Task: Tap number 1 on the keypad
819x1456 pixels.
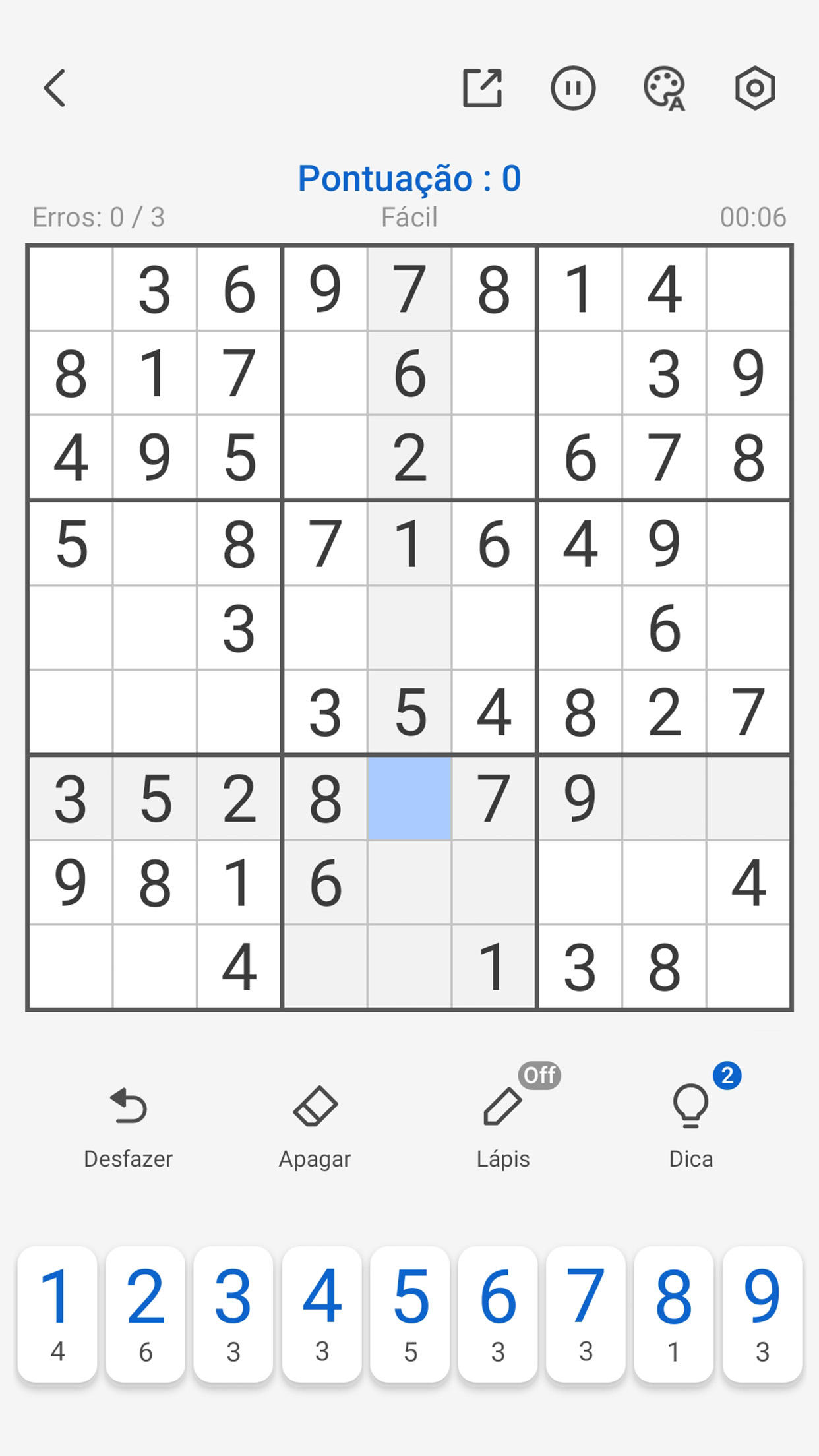Action: tap(57, 1309)
